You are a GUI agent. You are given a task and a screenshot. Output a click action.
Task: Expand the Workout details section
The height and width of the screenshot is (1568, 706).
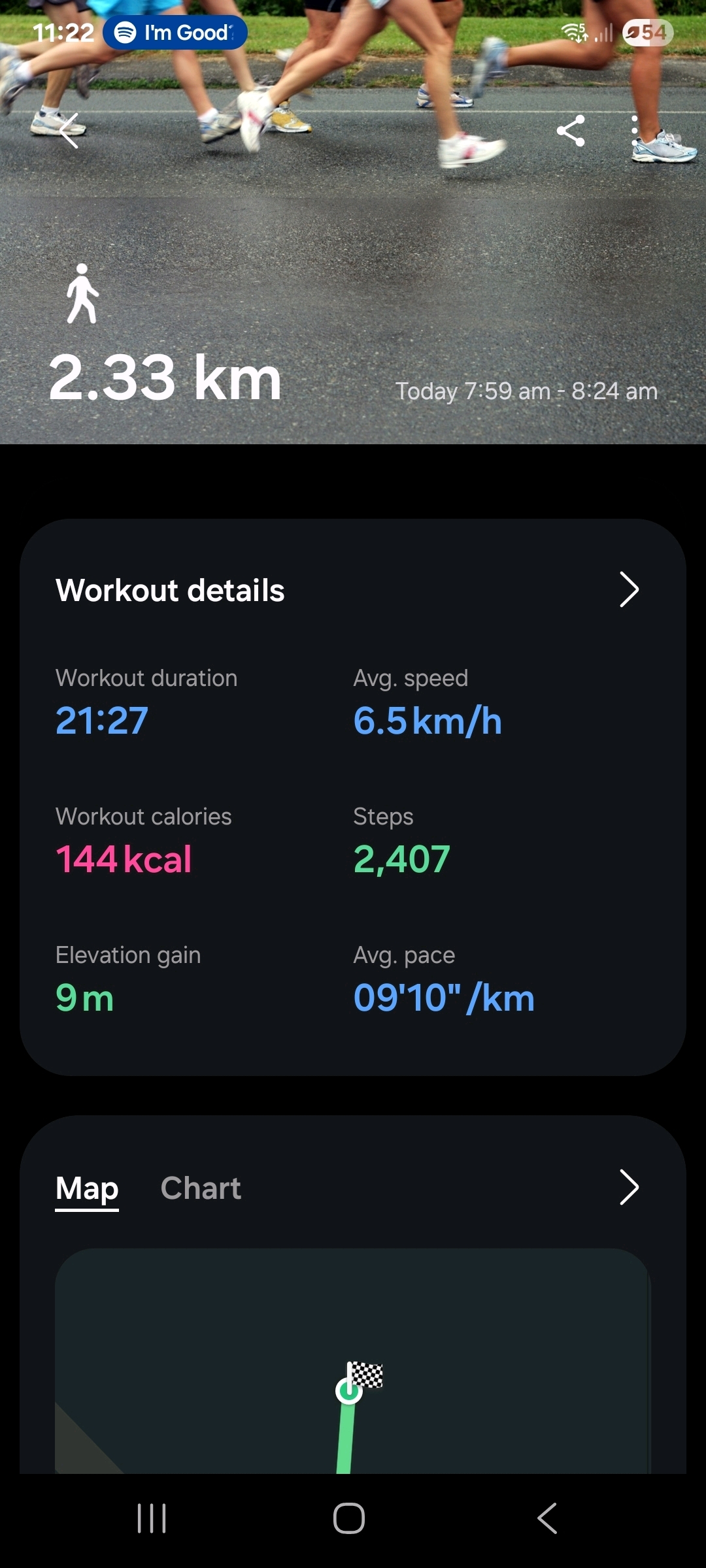coord(628,590)
